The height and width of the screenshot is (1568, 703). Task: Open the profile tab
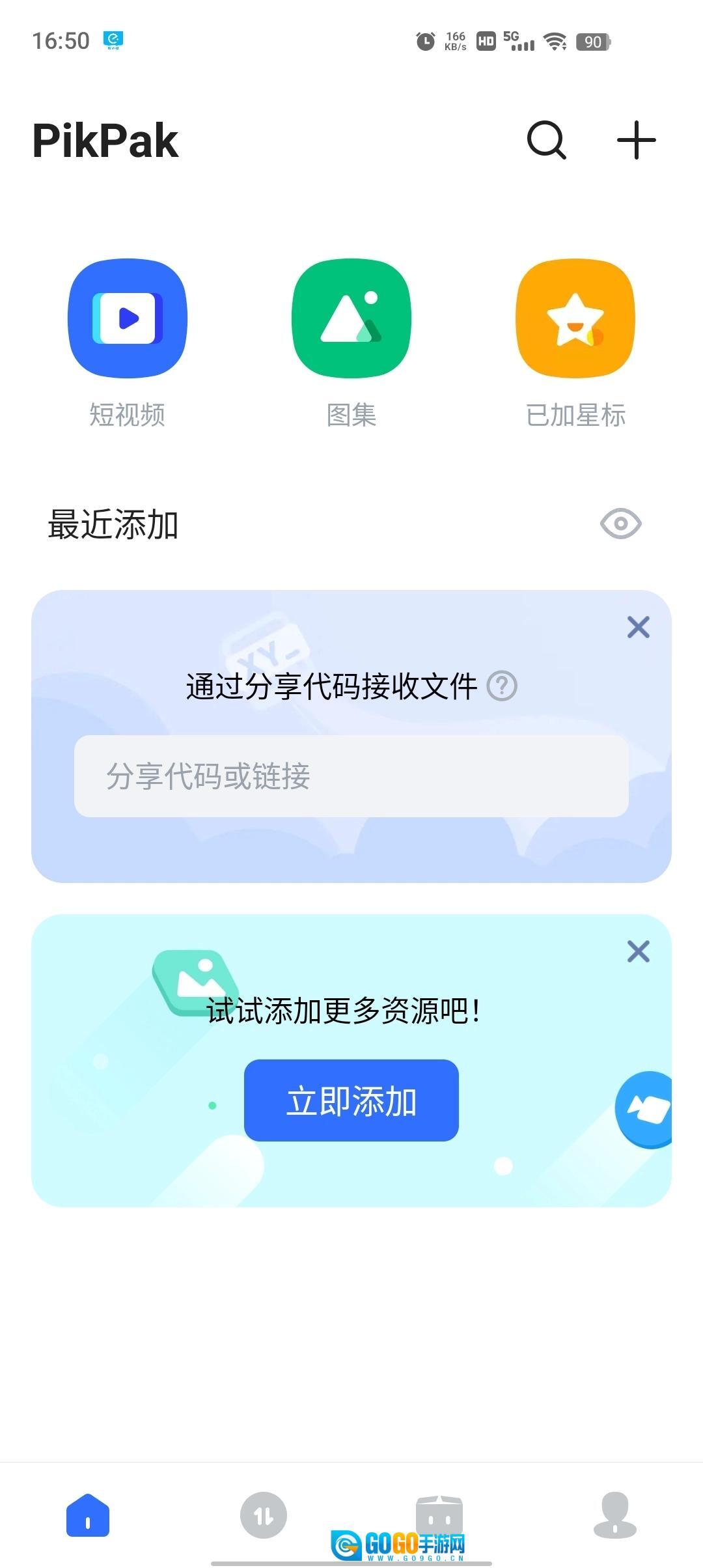click(x=614, y=1516)
